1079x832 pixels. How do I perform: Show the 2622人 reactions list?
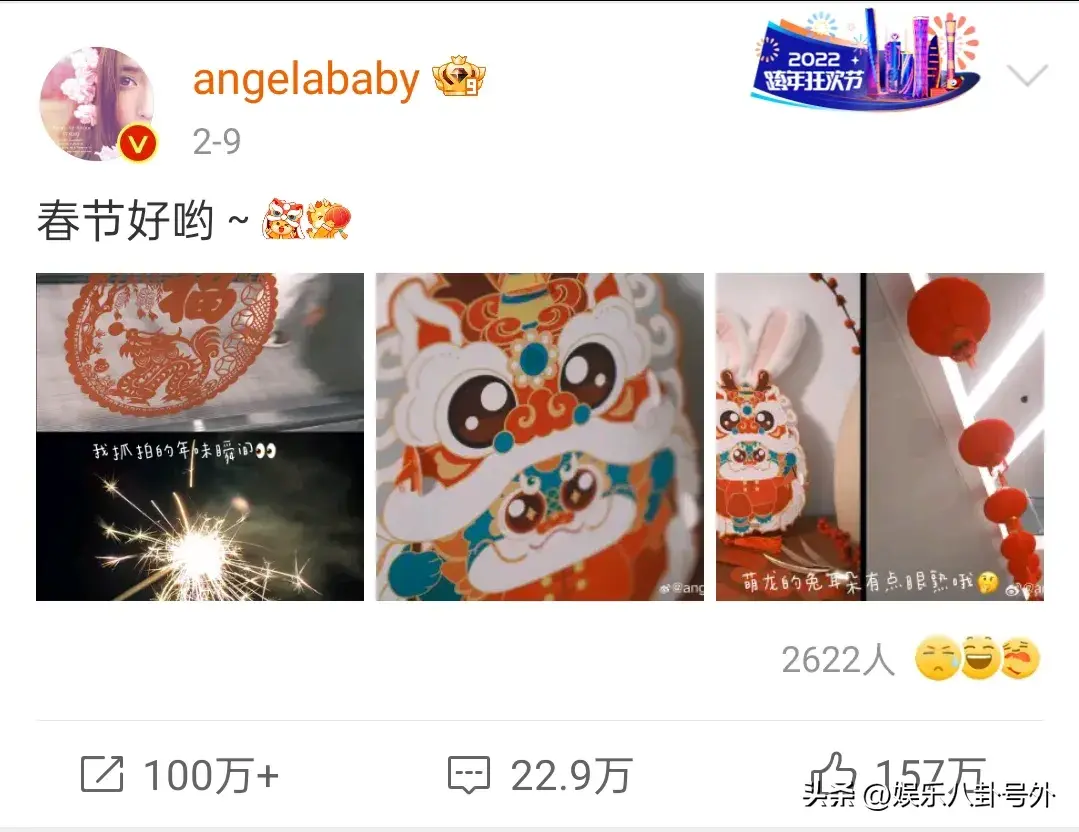point(910,660)
